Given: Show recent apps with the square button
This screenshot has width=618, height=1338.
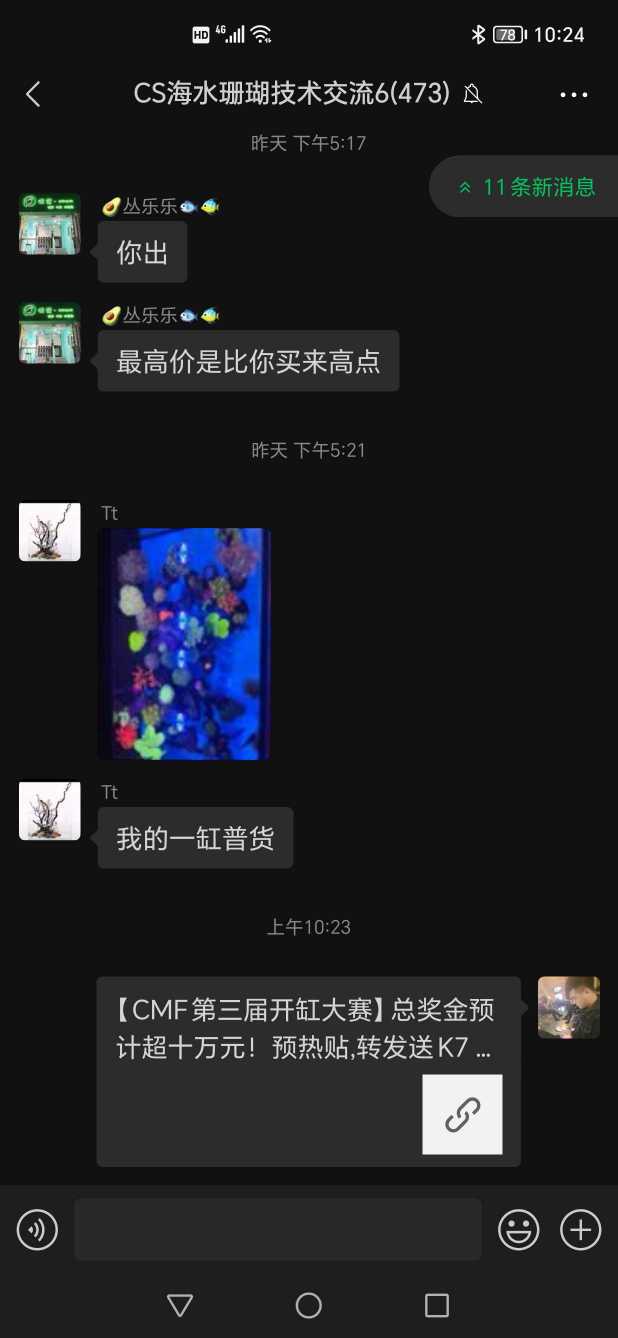Looking at the screenshot, I should pos(437,1305).
